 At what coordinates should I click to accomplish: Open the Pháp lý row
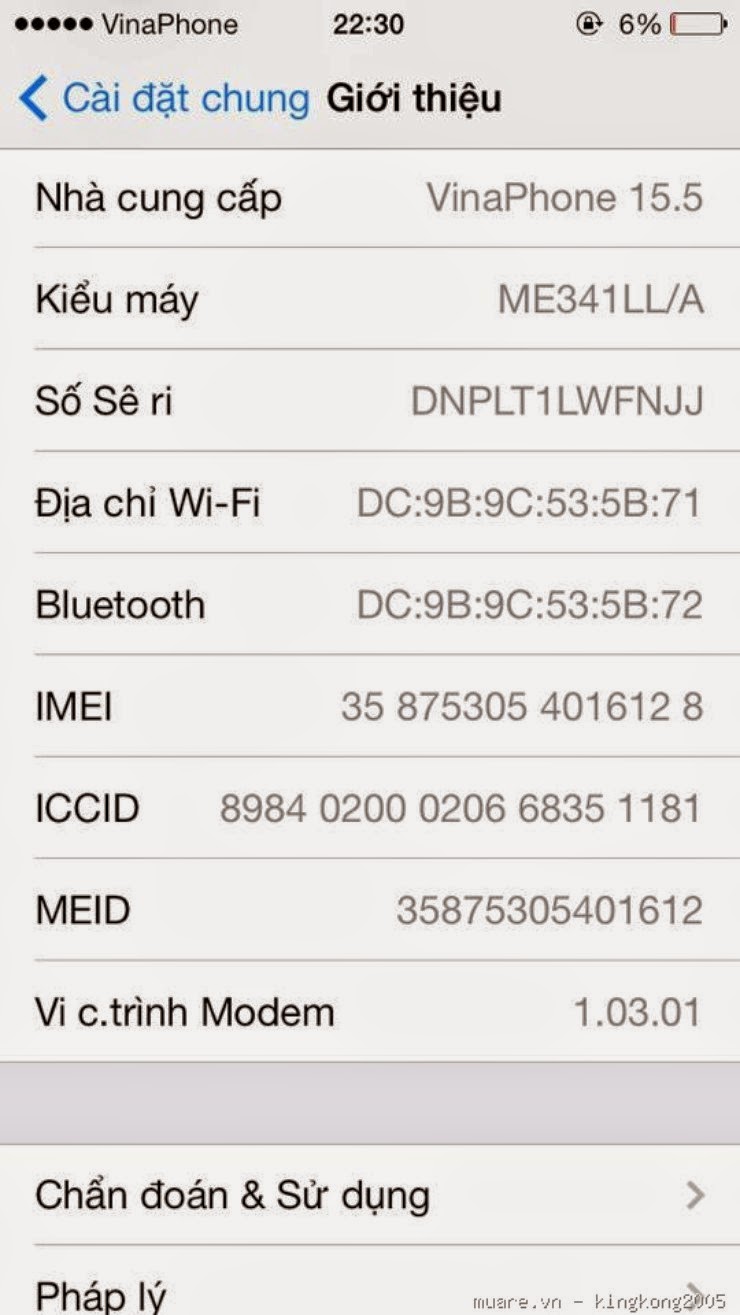tap(370, 1281)
